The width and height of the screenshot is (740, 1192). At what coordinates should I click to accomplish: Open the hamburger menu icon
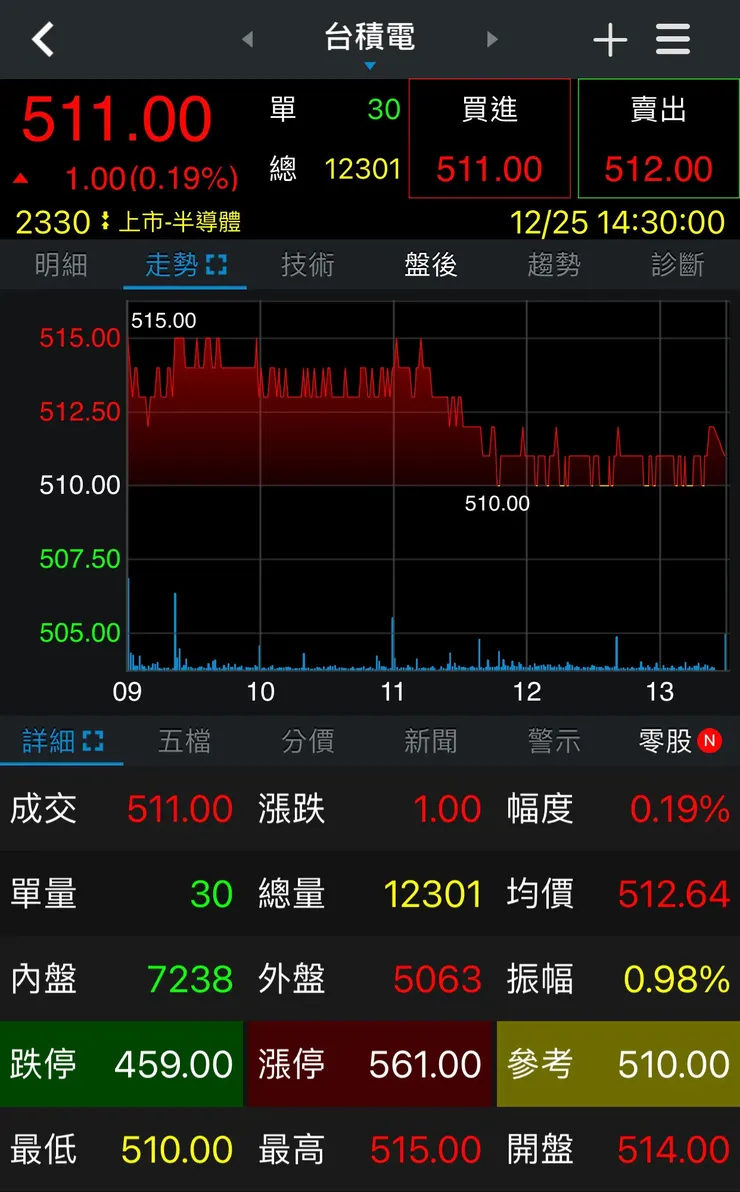tap(672, 40)
